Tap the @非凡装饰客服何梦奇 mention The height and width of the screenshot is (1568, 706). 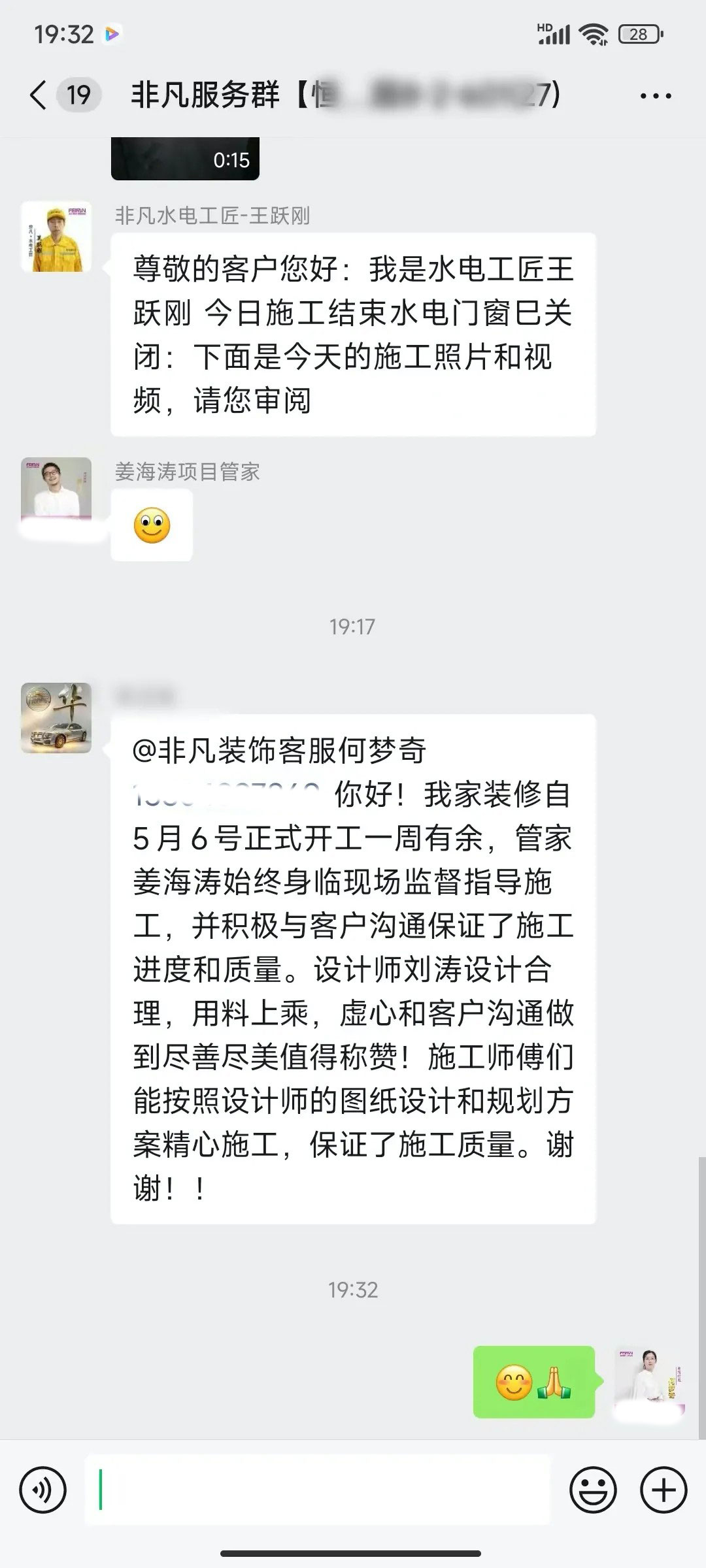click(279, 750)
